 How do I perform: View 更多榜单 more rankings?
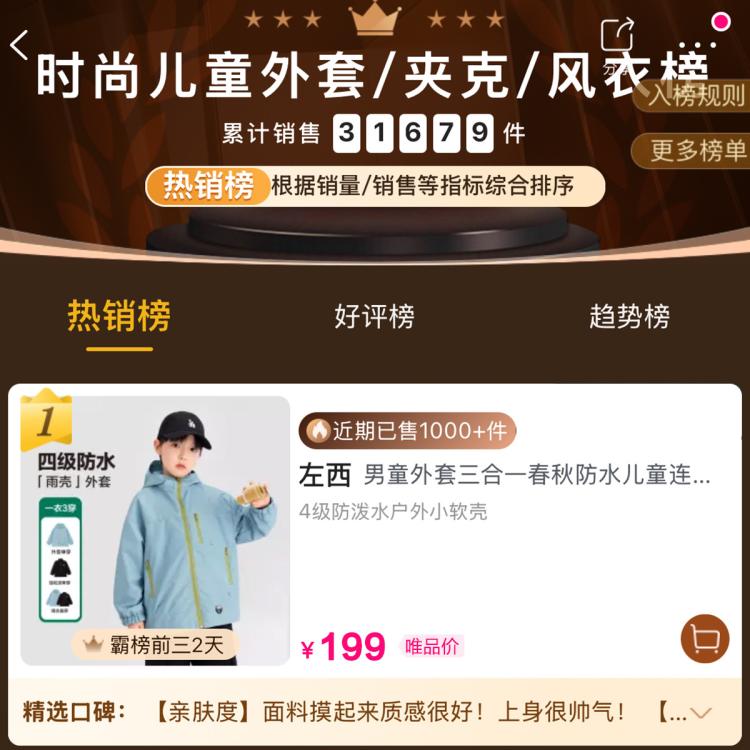click(x=696, y=151)
